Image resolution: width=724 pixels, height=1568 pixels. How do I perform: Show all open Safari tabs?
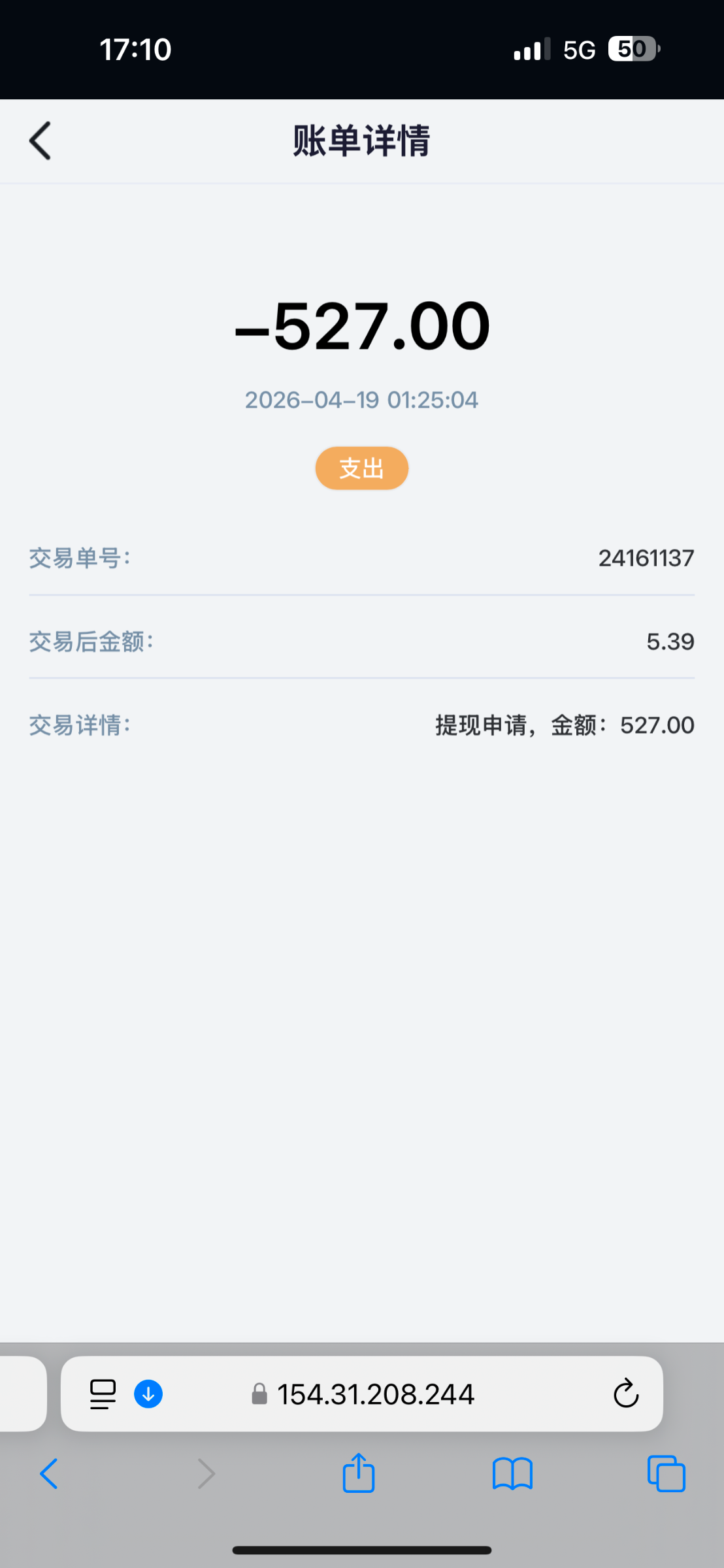click(666, 1474)
